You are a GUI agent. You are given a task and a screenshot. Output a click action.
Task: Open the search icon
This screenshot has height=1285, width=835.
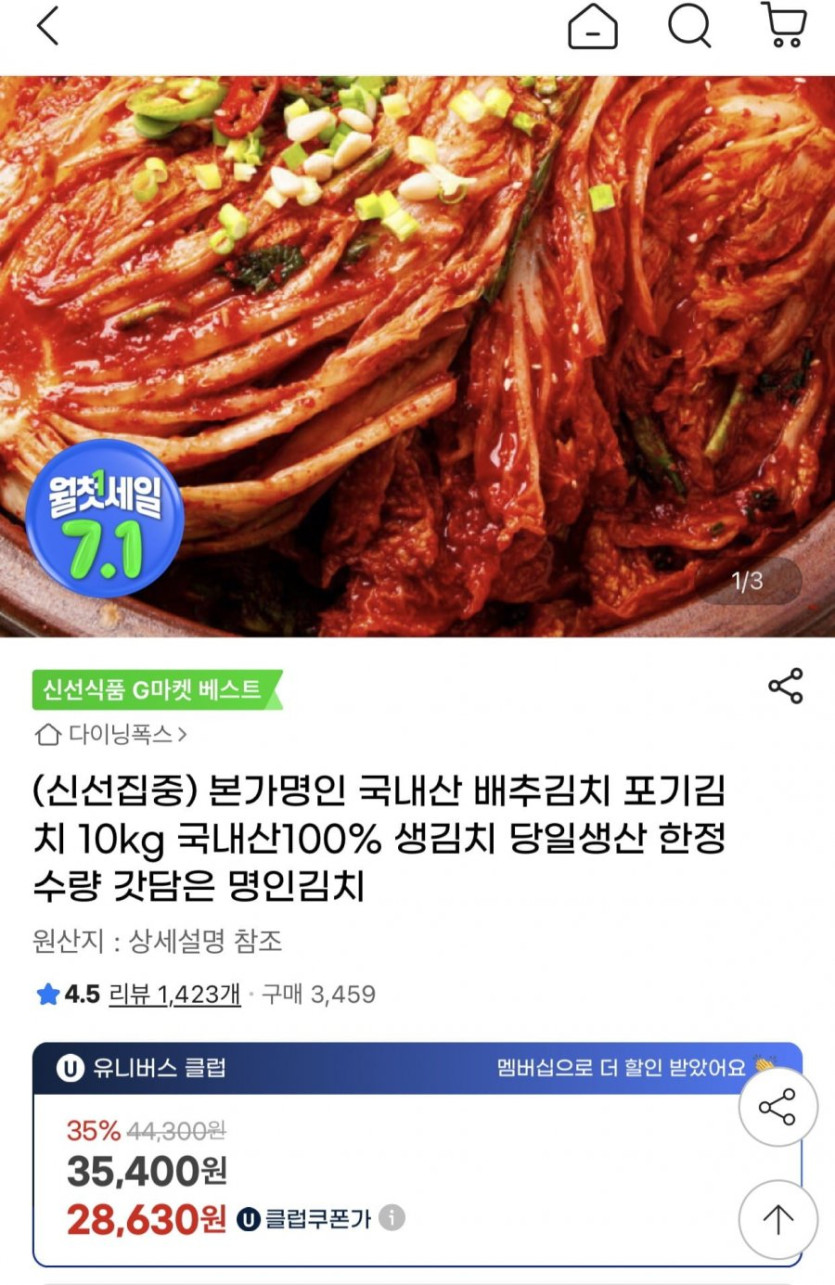point(689,27)
